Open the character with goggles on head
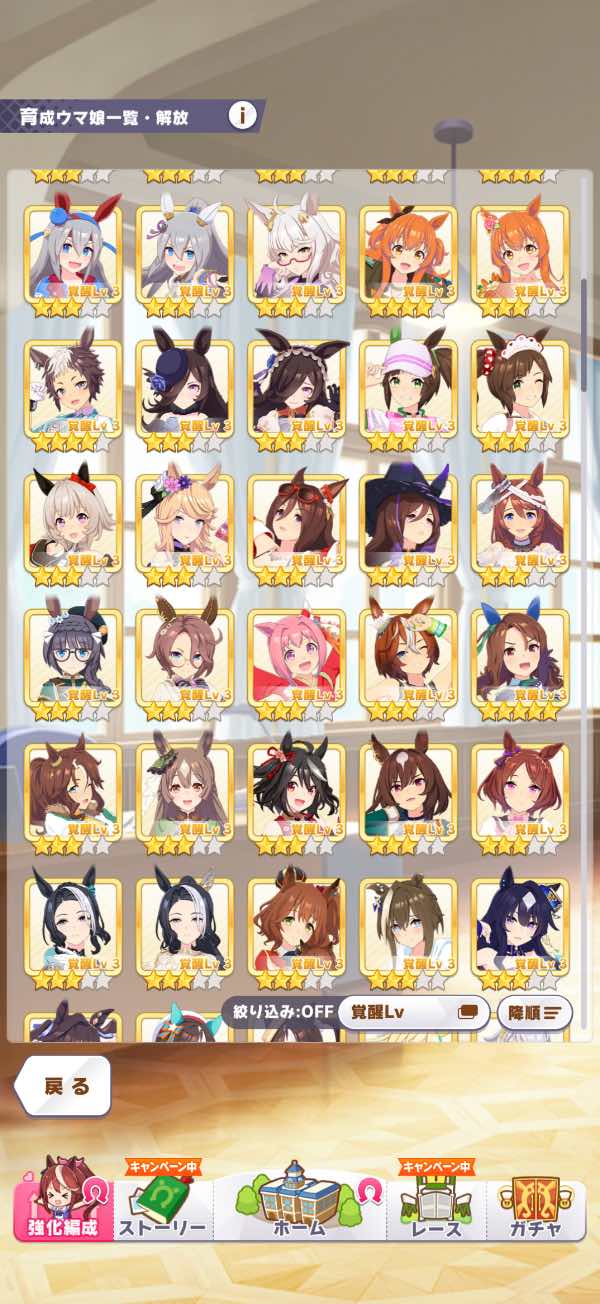 click(x=297, y=522)
